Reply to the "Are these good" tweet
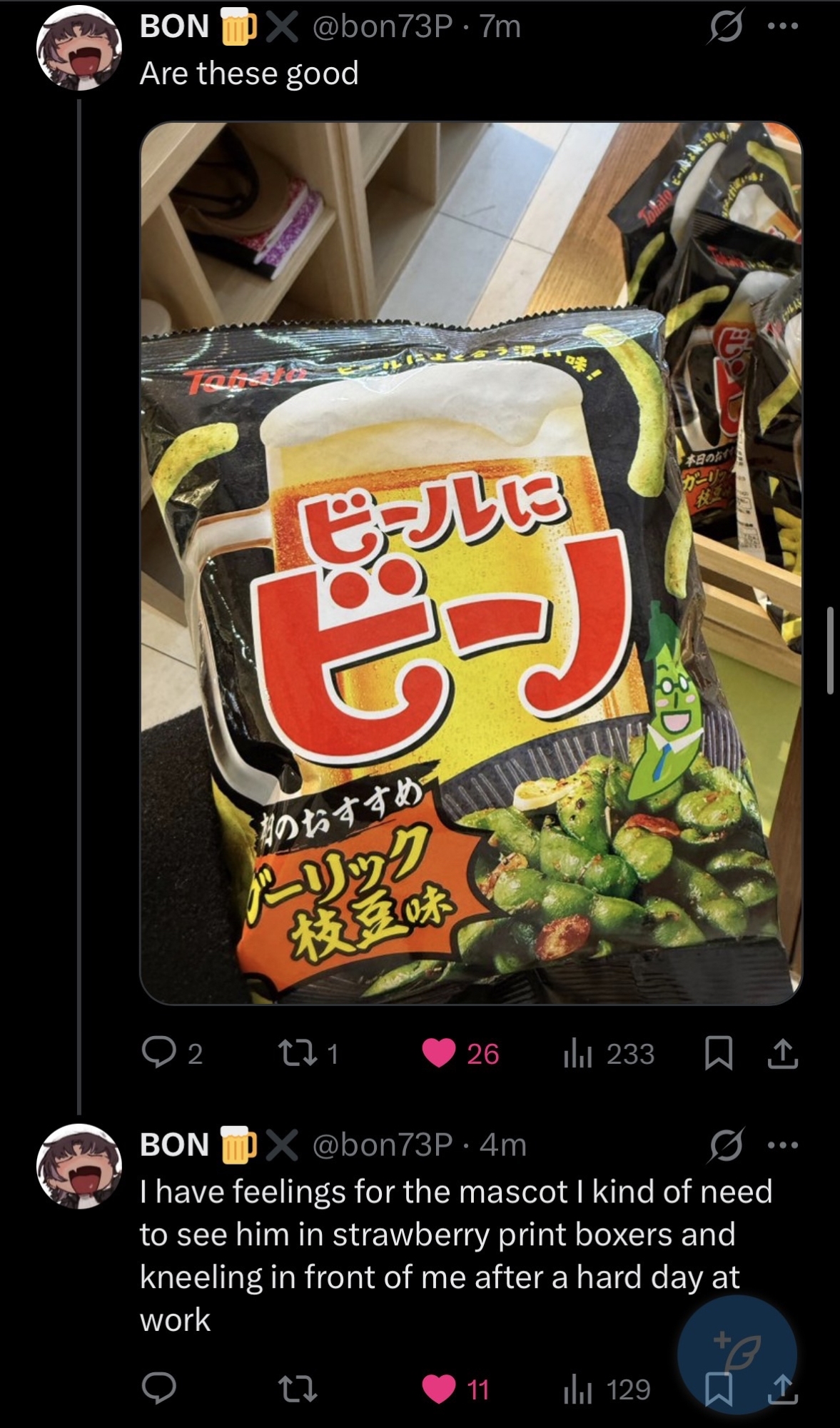The height and width of the screenshot is (1428, 840). tap(160, 1053)
